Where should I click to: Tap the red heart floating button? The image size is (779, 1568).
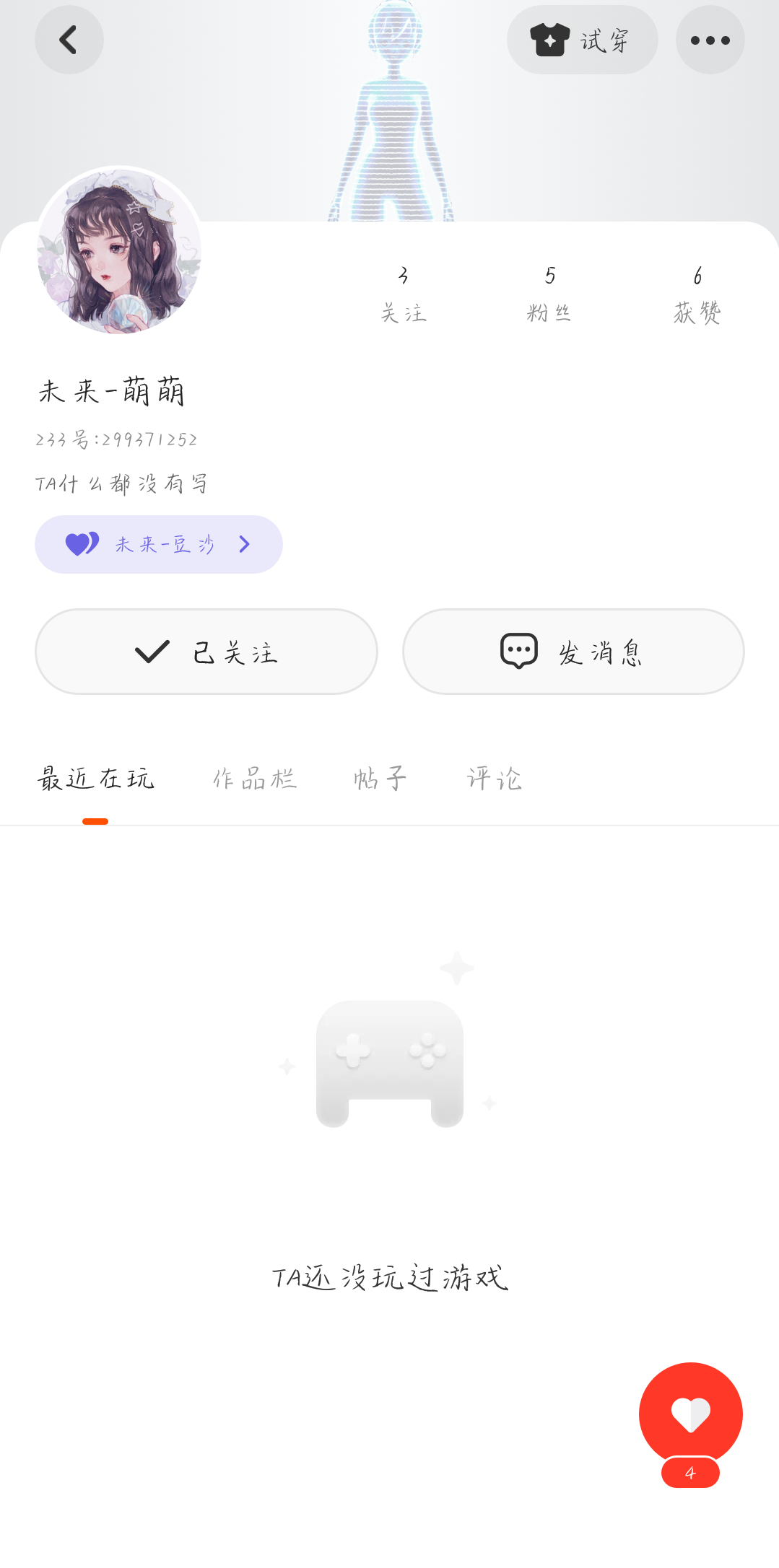pyautogui.click(x=690, y=1414)
